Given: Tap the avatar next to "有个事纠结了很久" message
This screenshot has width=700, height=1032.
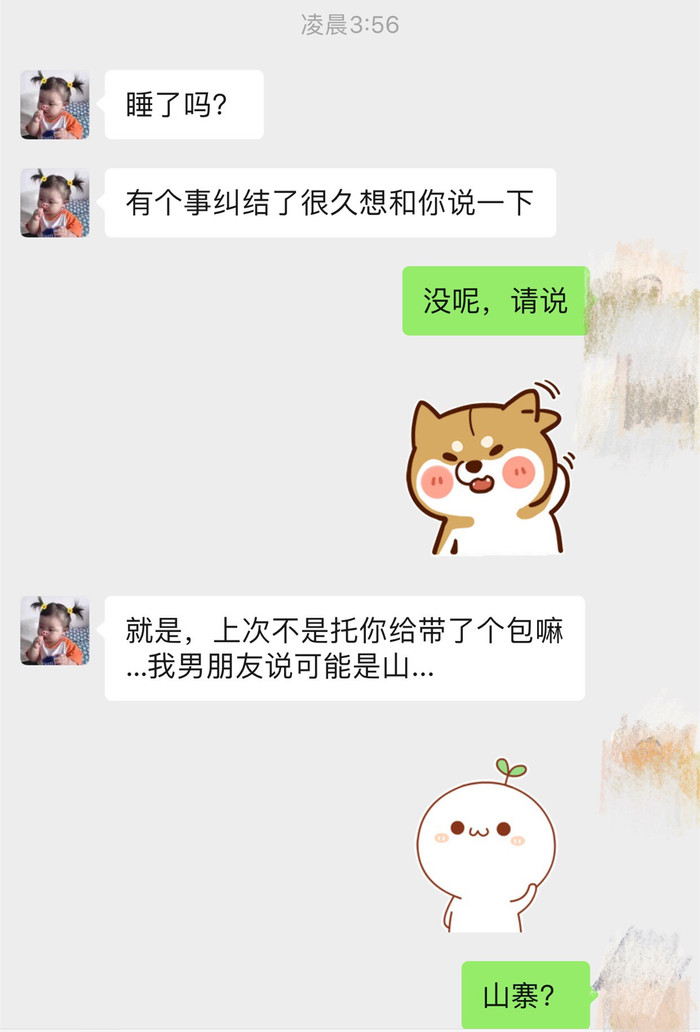Looking at the screenshot, I should point(55,203).
